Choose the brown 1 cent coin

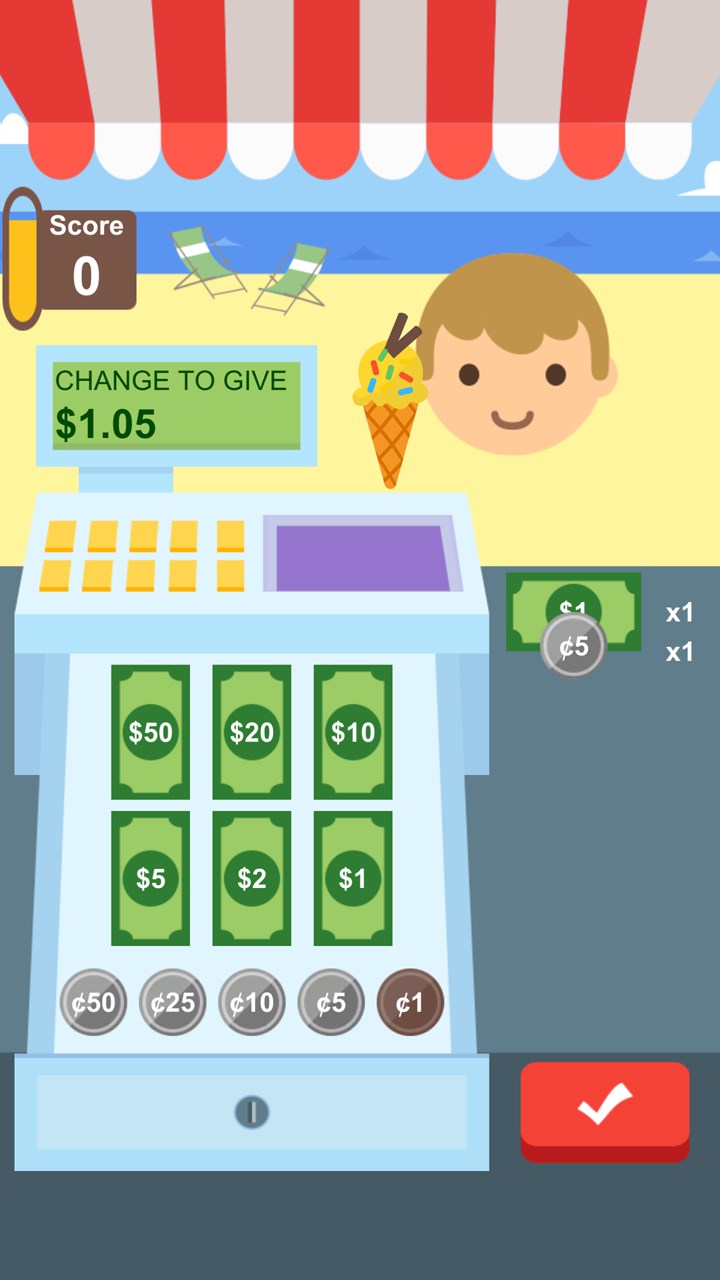point(410,1002)
